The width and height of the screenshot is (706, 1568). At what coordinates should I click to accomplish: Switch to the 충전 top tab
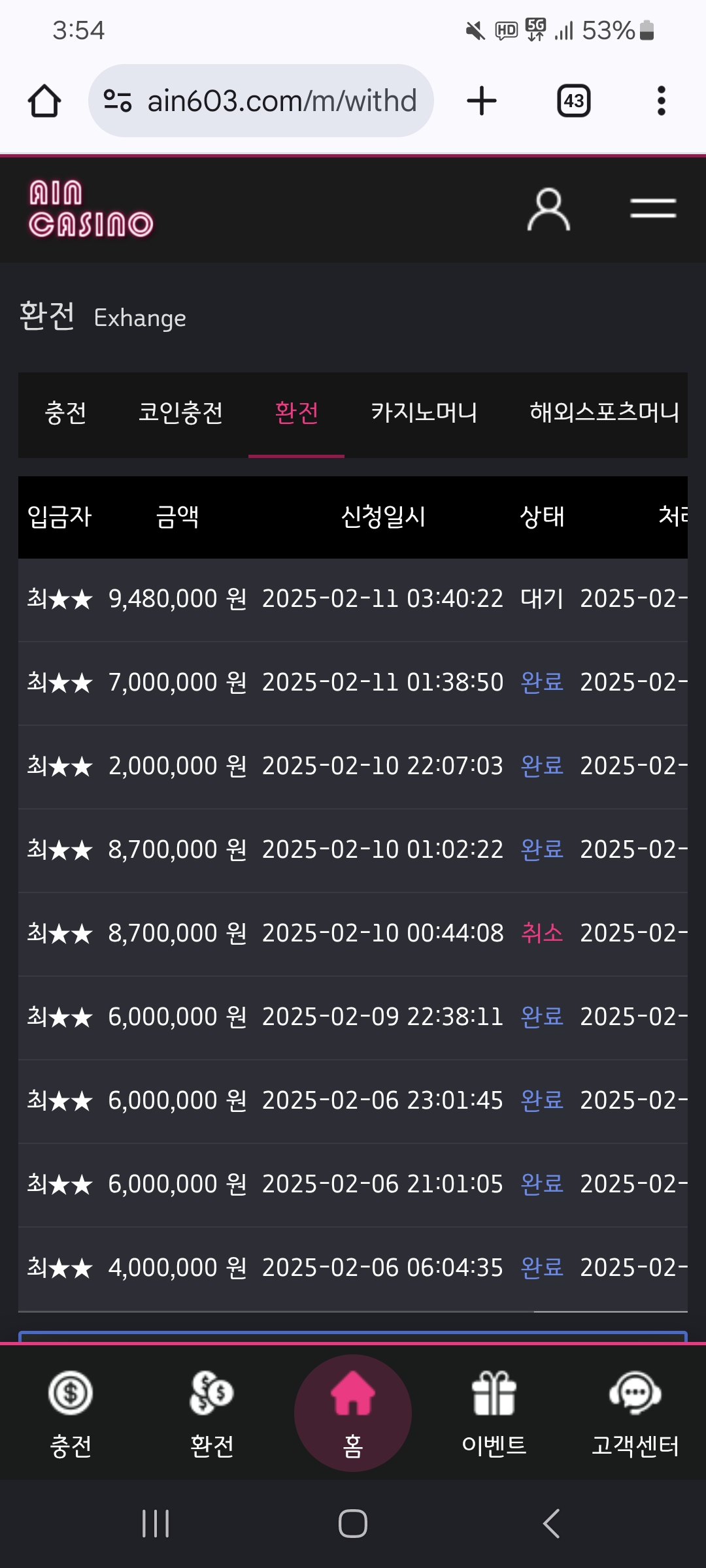point(65,413)
